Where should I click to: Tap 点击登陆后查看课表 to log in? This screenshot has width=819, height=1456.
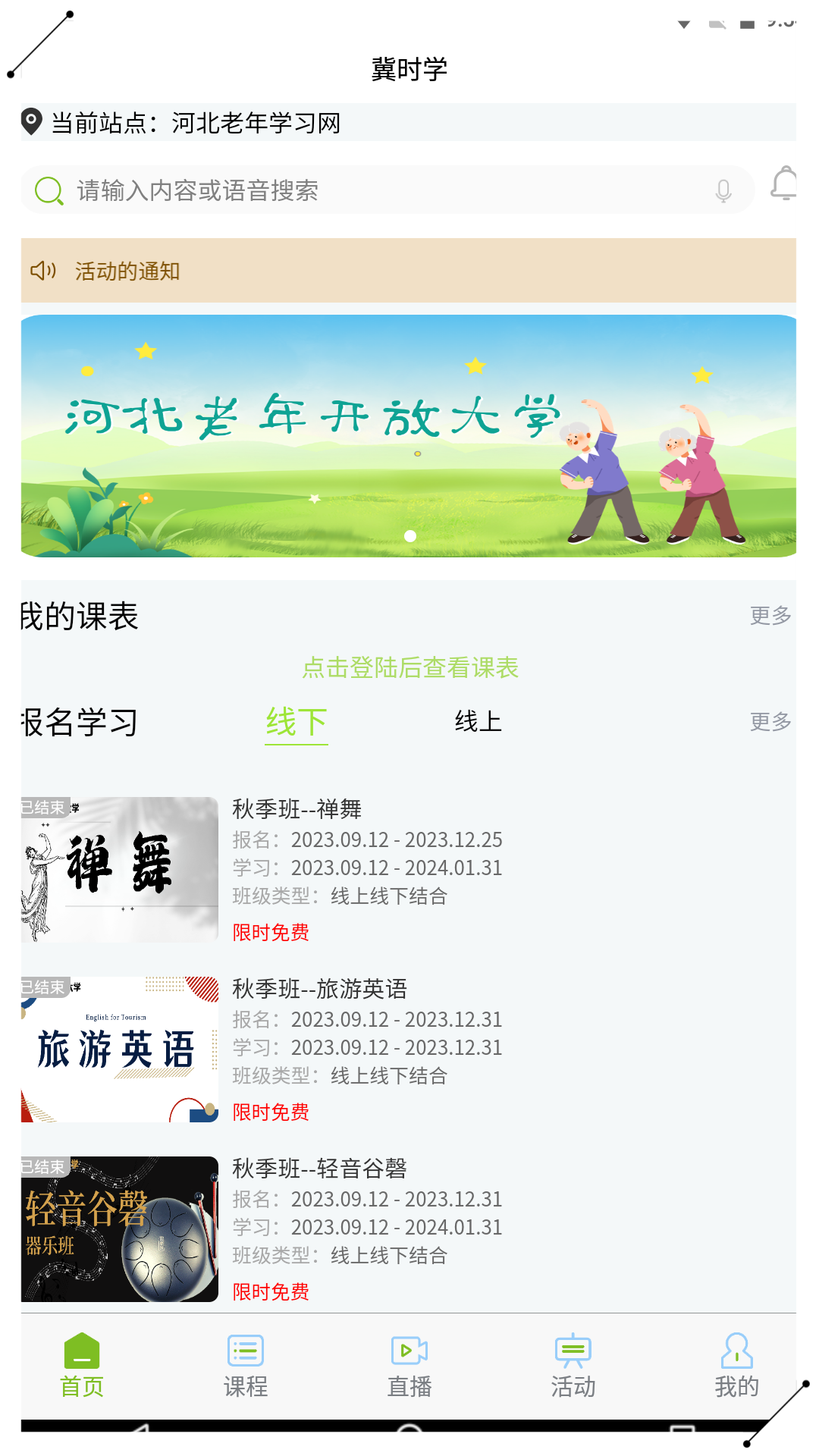coord(410,667)
